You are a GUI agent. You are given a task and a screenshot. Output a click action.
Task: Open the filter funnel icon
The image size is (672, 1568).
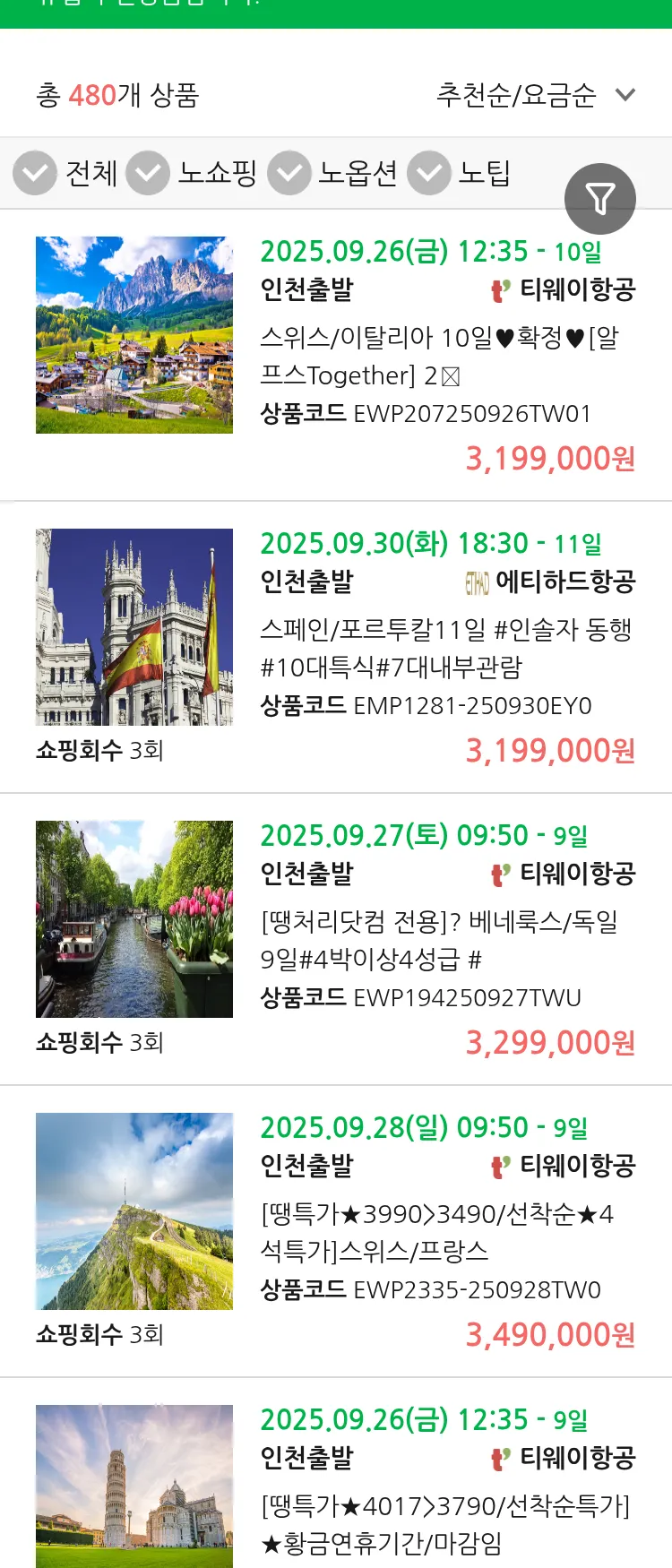tap(599, 198)
